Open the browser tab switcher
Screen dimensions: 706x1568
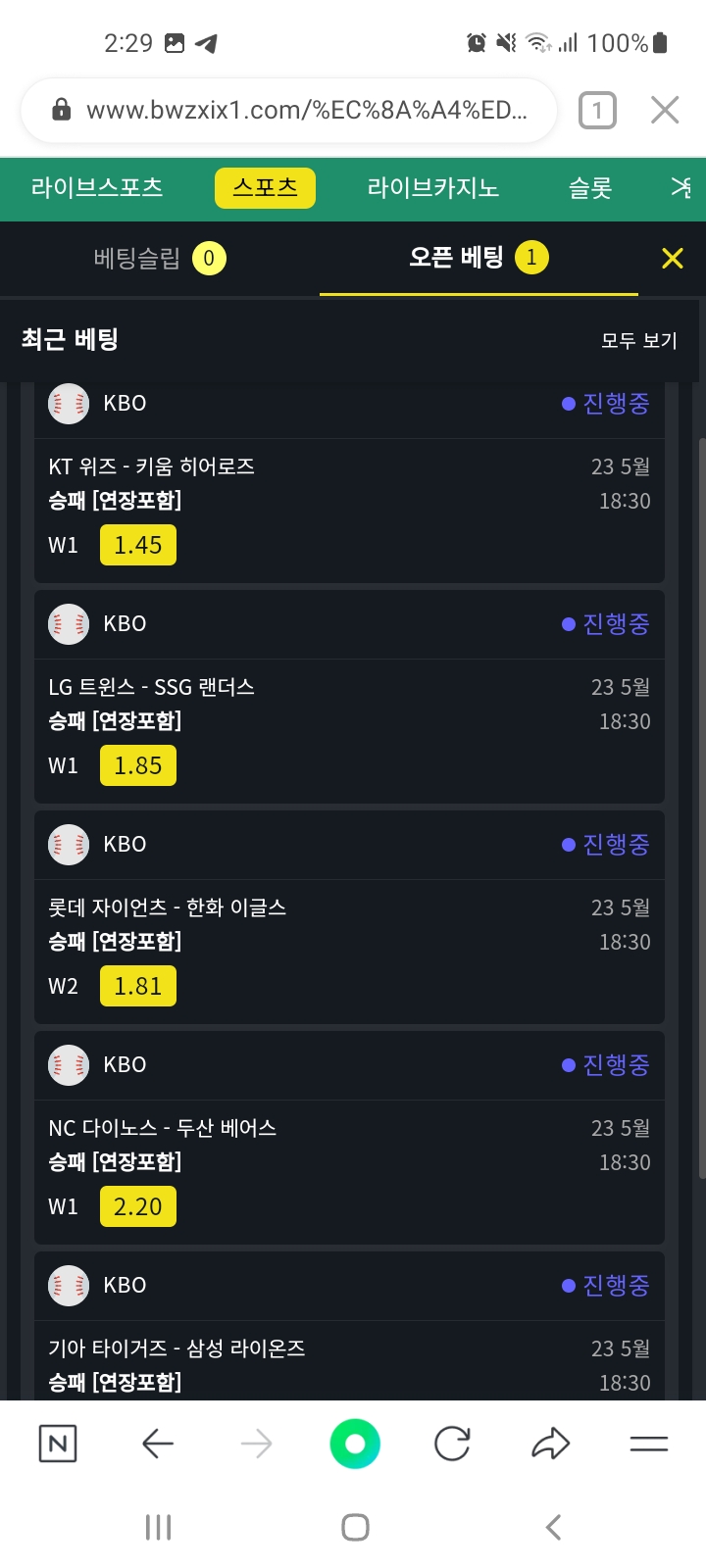point(597,111)
